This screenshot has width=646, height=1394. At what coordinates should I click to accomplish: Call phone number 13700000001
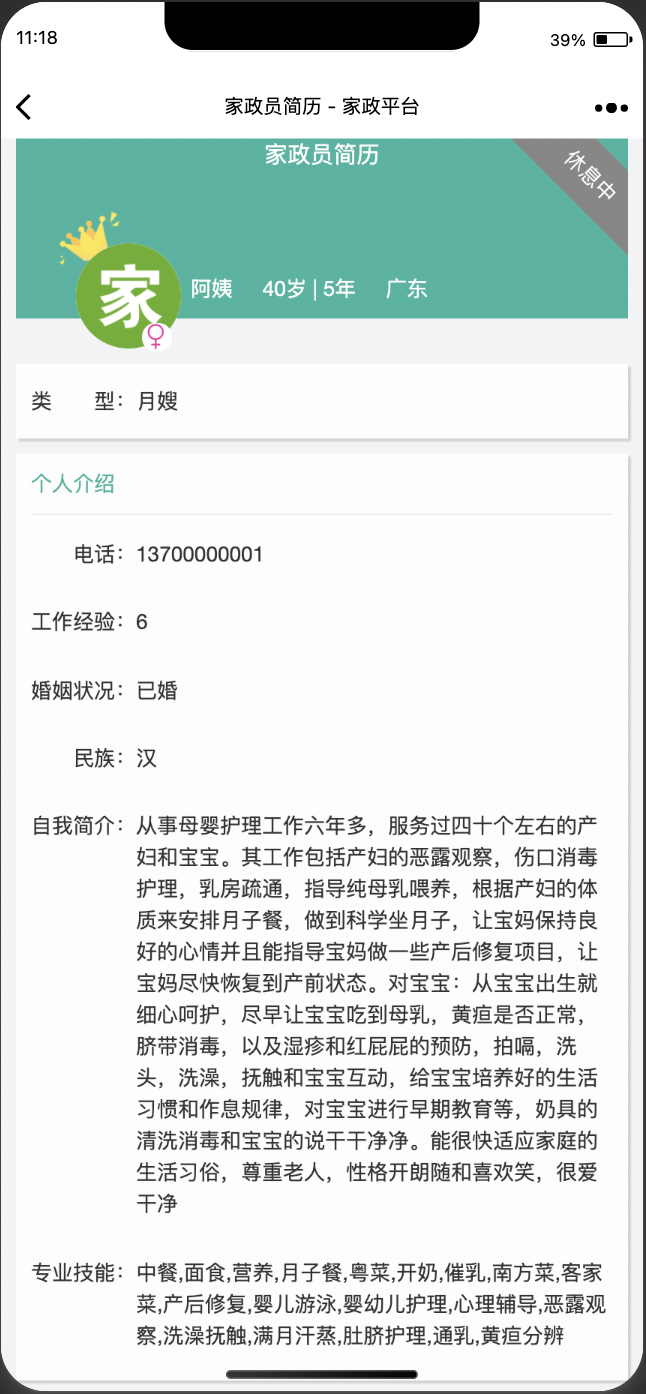click(x=199, y=554)
